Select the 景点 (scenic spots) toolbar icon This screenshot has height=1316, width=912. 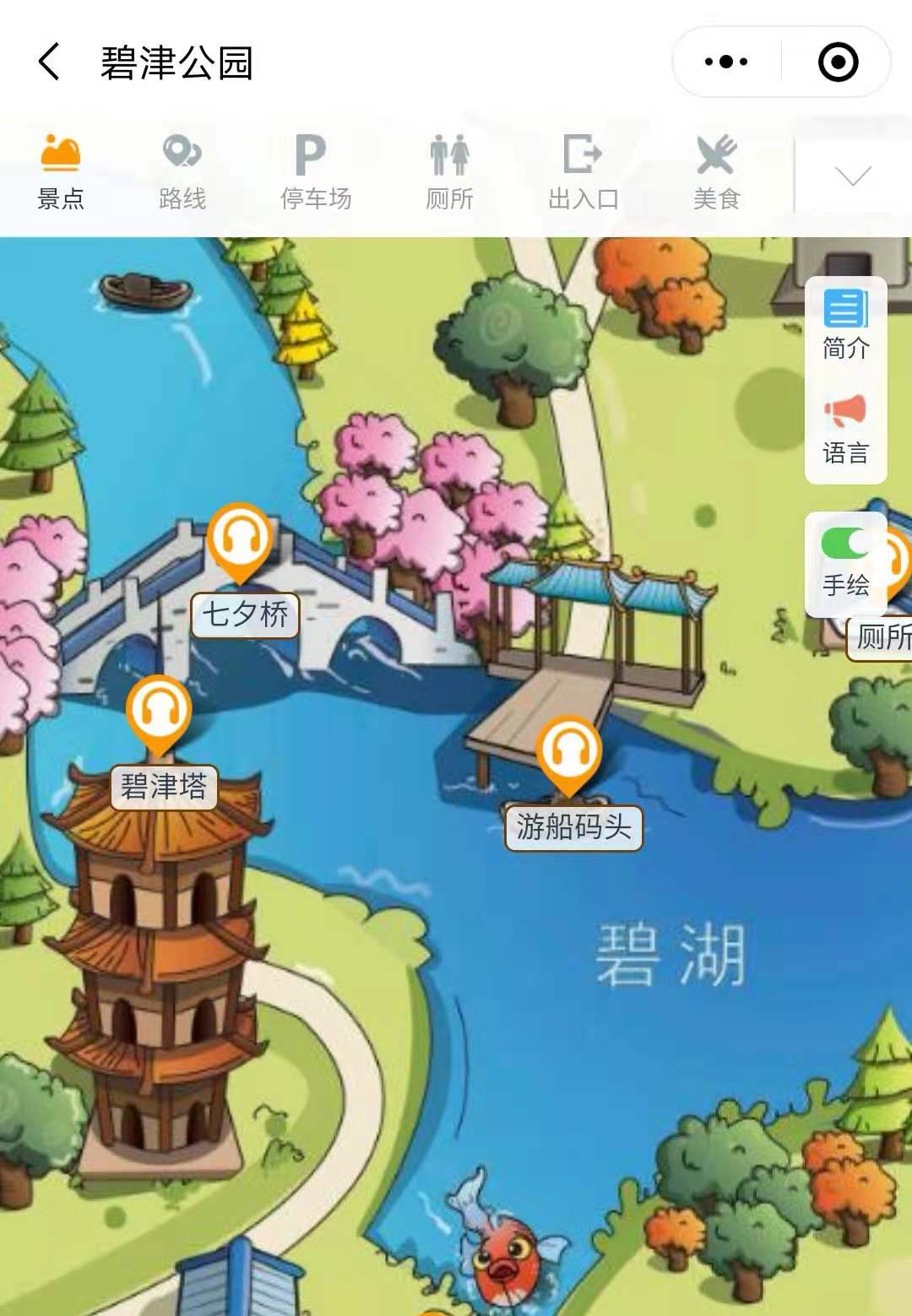[x=61, y=169]
